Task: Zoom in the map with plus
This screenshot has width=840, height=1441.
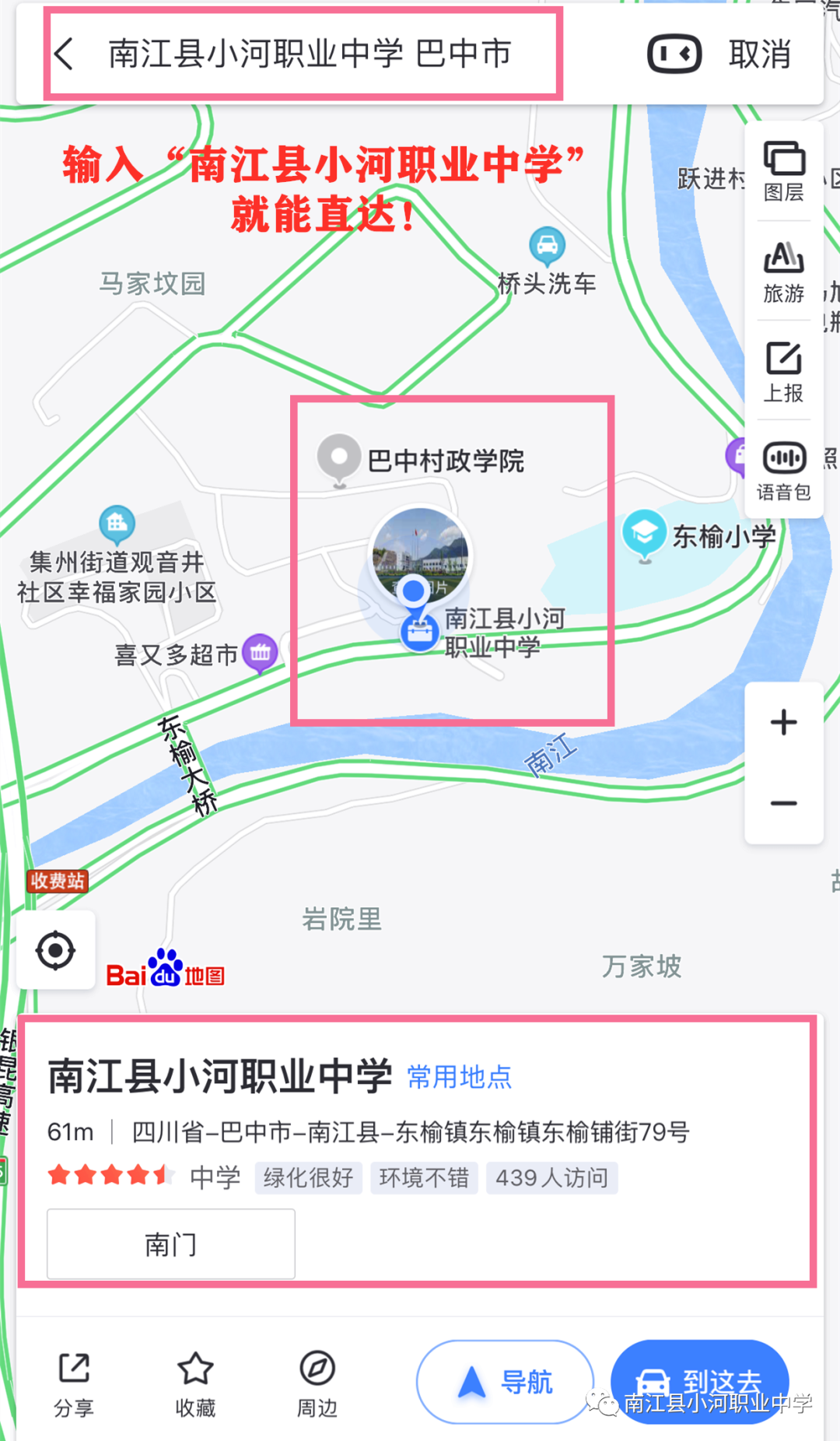Action: (783, 723)
